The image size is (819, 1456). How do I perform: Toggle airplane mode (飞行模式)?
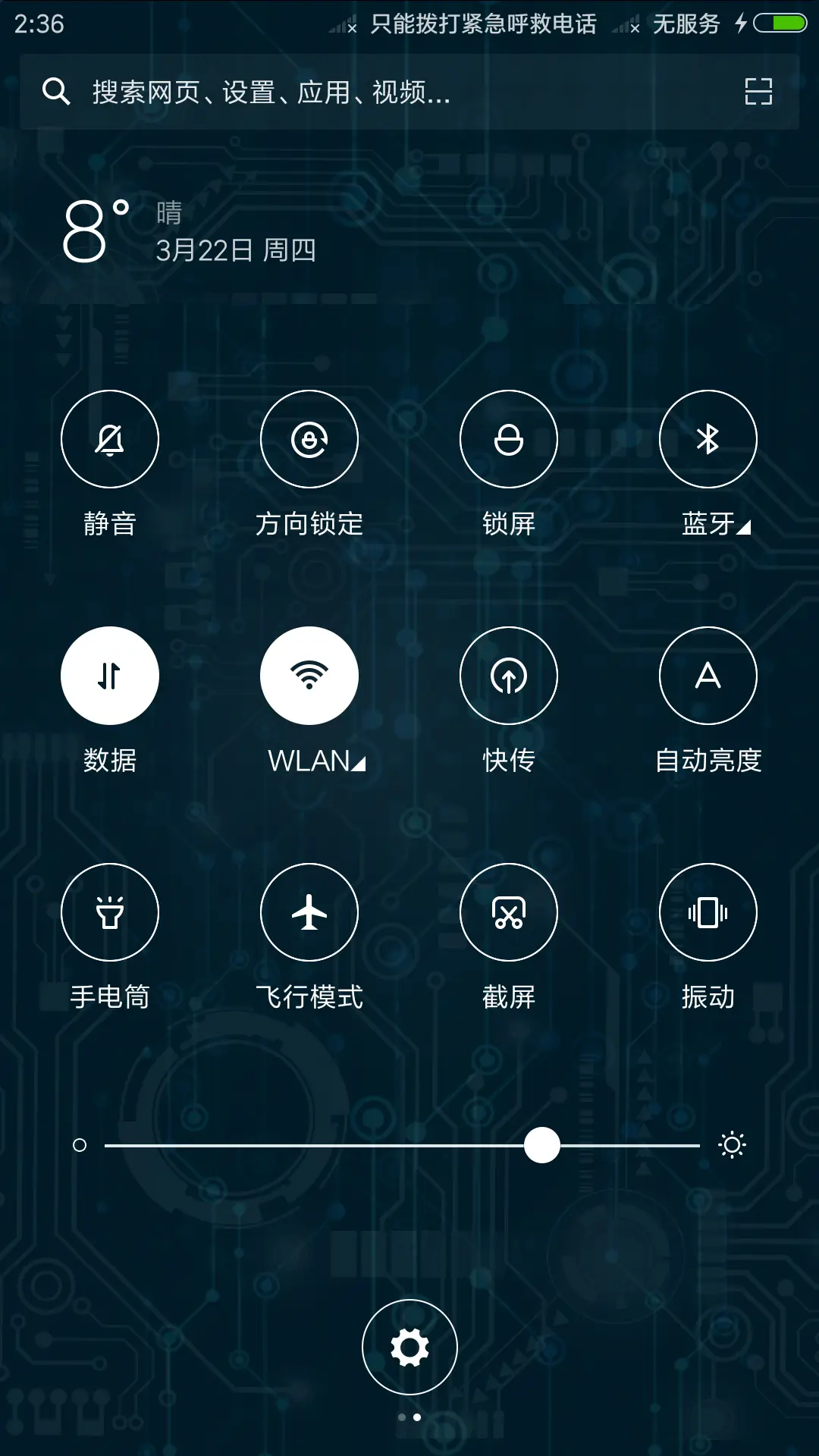pyautogui.click(x=309, y=912)
